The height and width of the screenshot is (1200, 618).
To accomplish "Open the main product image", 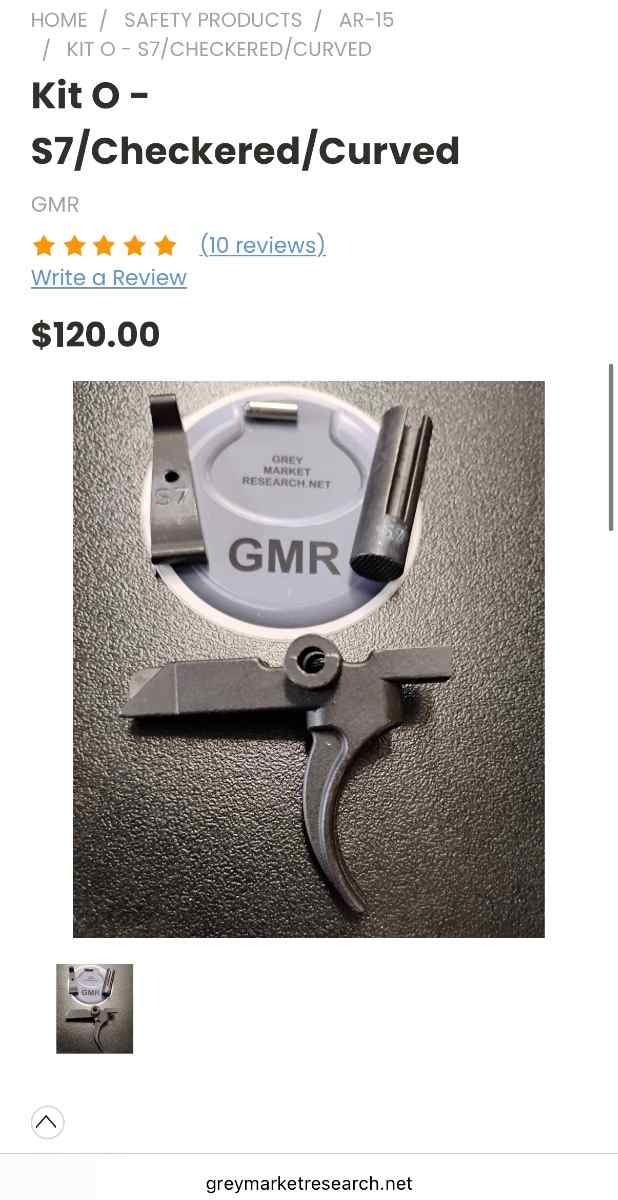I will click(309, 658).
